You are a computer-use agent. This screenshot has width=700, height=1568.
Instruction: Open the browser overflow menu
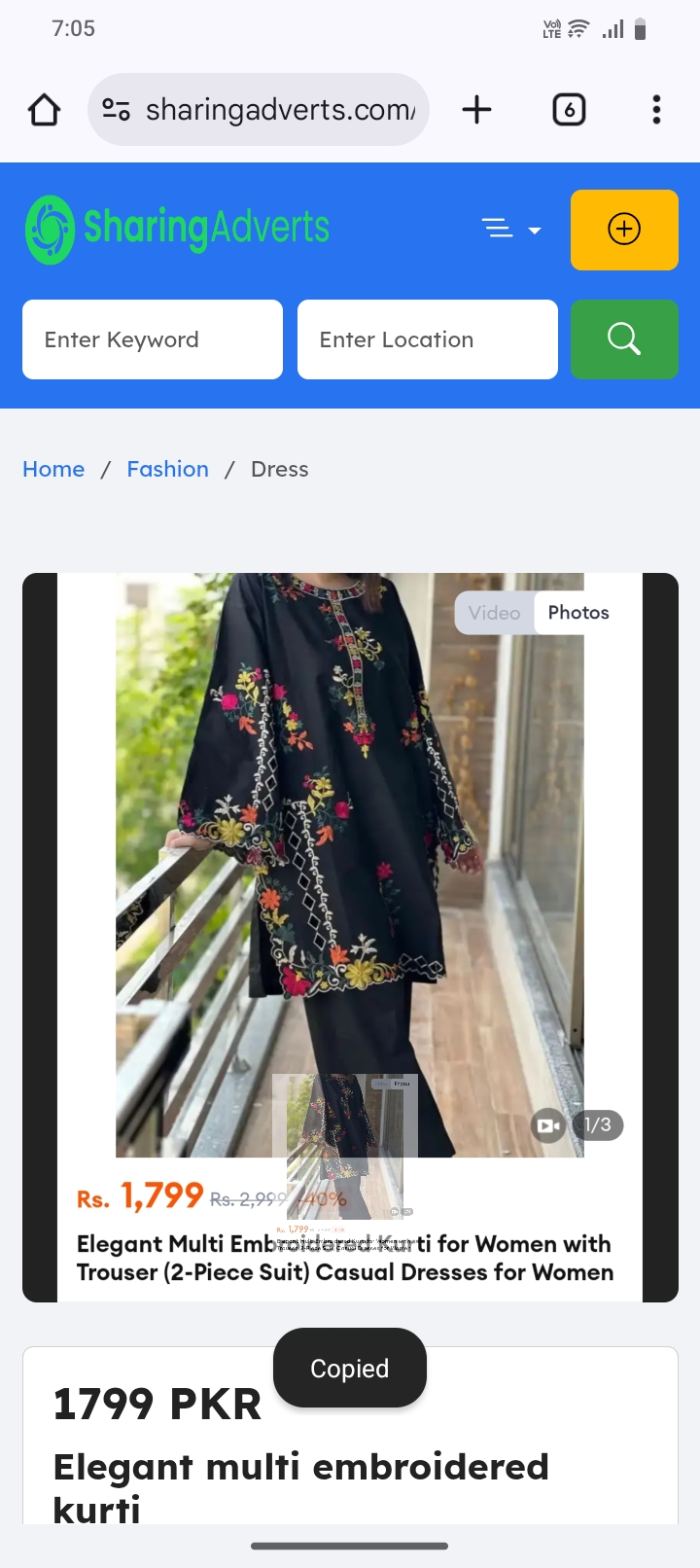[x=656, y=110]
